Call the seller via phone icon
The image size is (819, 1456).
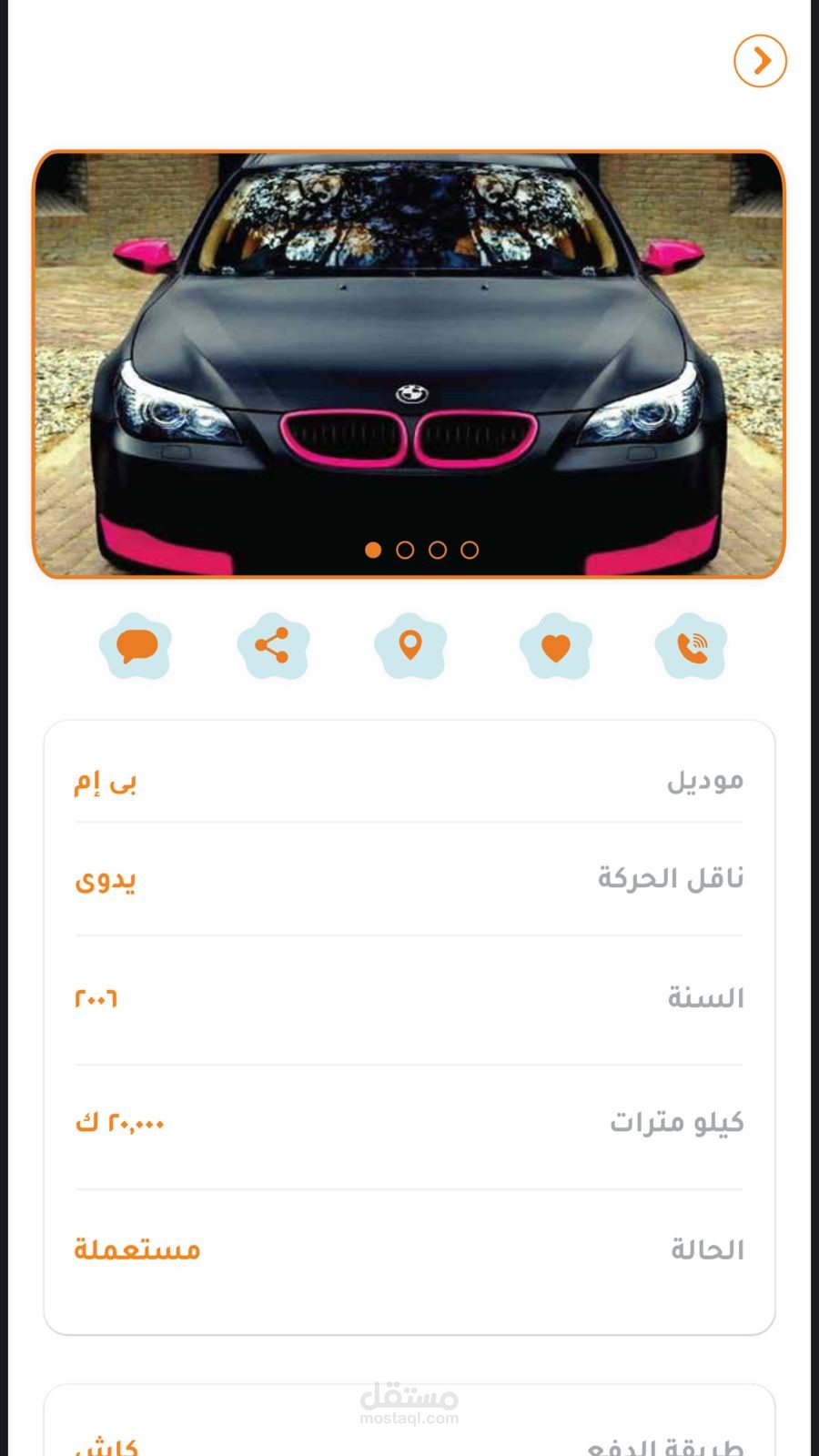tap(692, 646)
